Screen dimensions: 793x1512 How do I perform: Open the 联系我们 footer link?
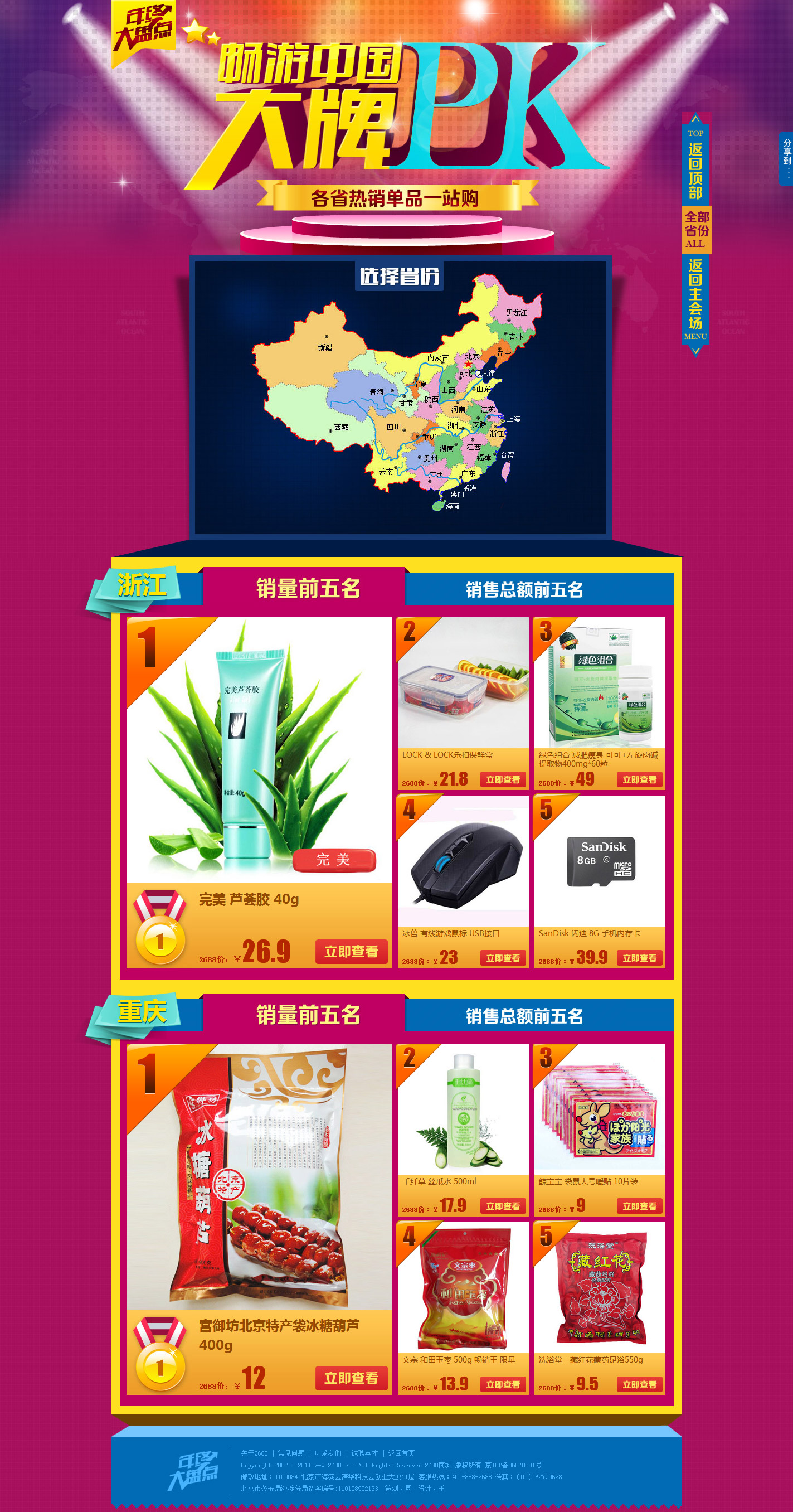(328, 1453)
